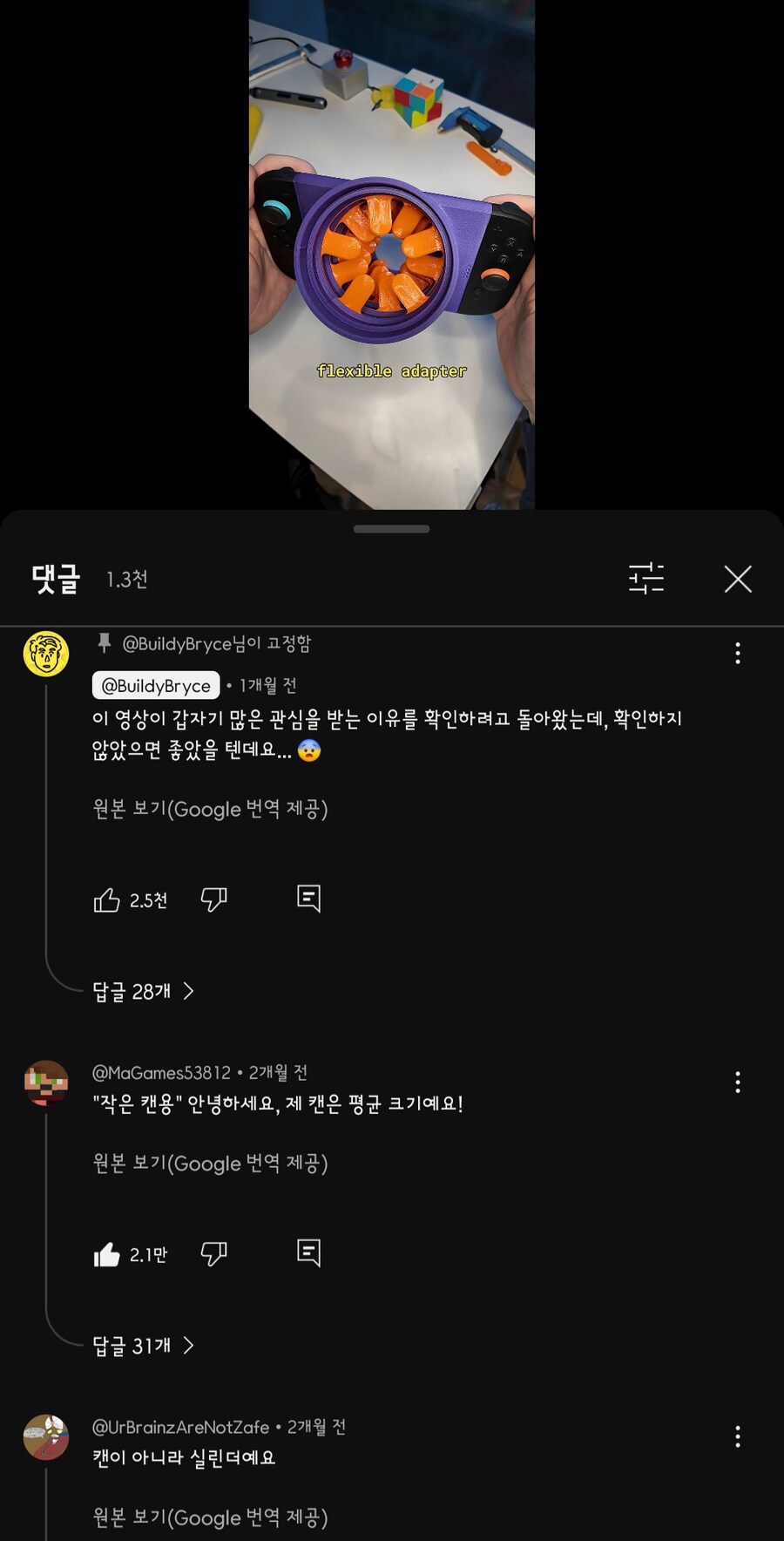Reply to the @BuildyBryce comment
The width and height of the screenshot is (784, 1541).
point(308,899)
